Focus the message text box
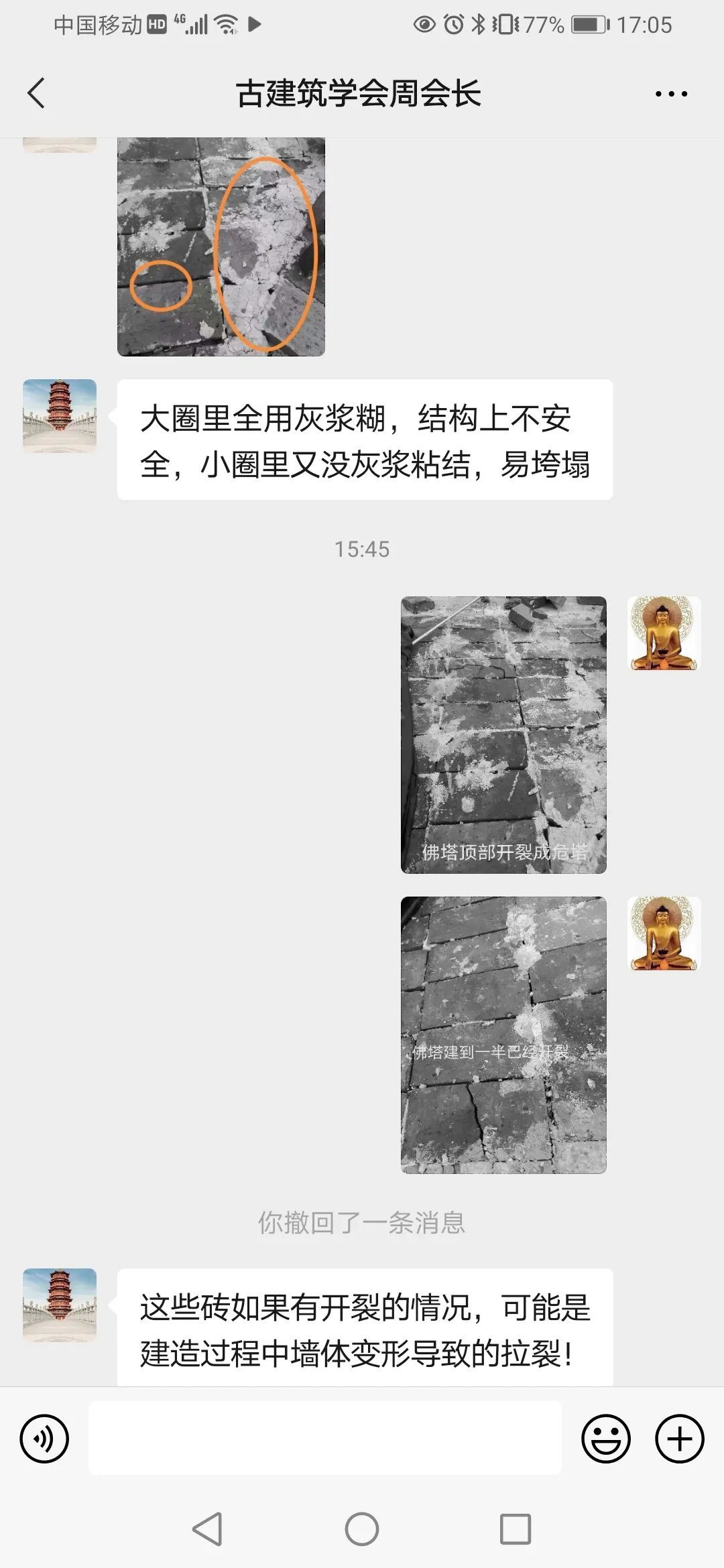Viewport: 724px width, 1568px height. [325, 1438]
